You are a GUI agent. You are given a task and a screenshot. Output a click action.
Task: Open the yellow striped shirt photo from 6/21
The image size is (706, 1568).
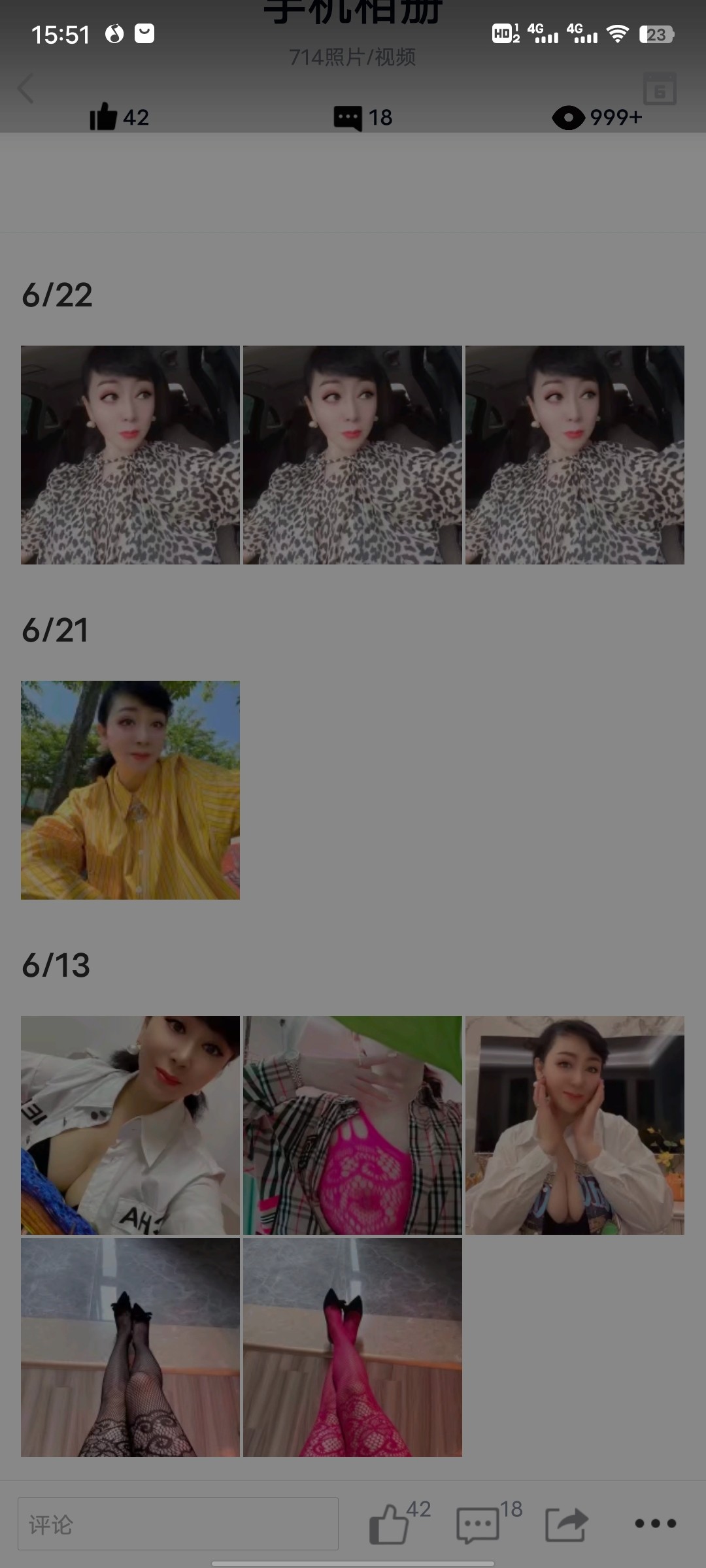(130, 790)
